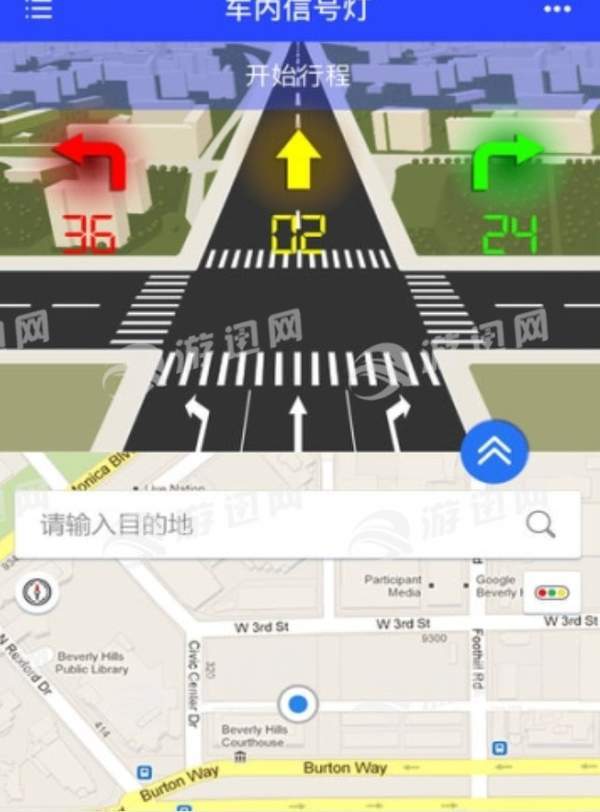Toggle the traffic light layer button
This screenshot has width=600, height=812.
point(551,592)
